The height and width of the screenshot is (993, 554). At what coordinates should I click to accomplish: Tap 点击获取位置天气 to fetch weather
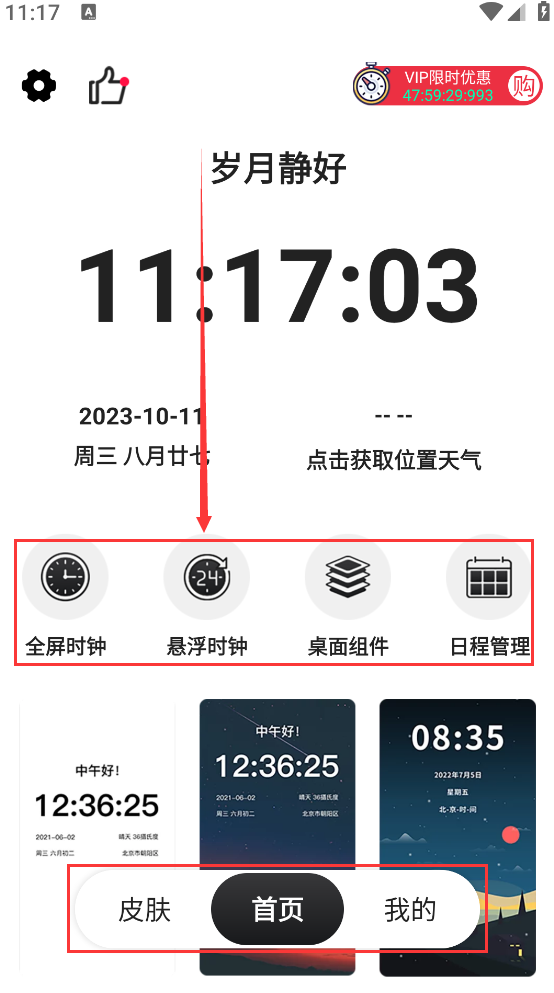click(x=394, y=460)
